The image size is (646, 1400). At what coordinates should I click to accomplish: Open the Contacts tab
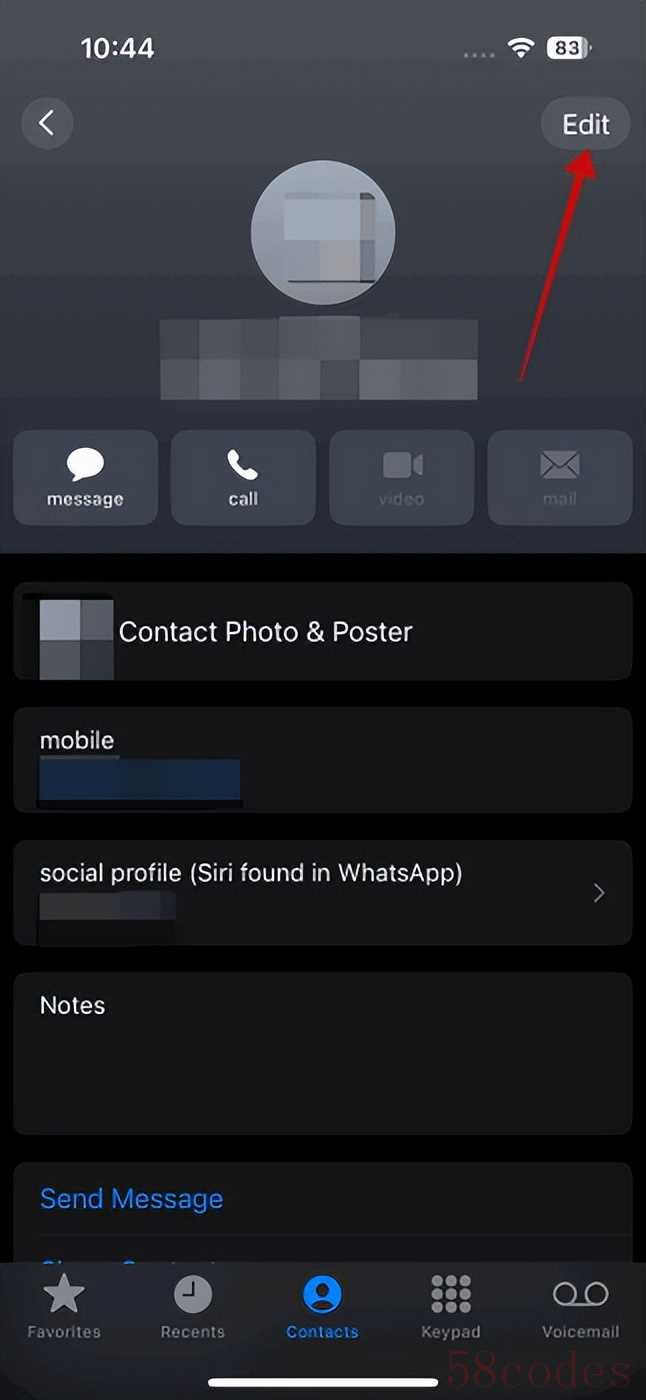point(322,1307)
